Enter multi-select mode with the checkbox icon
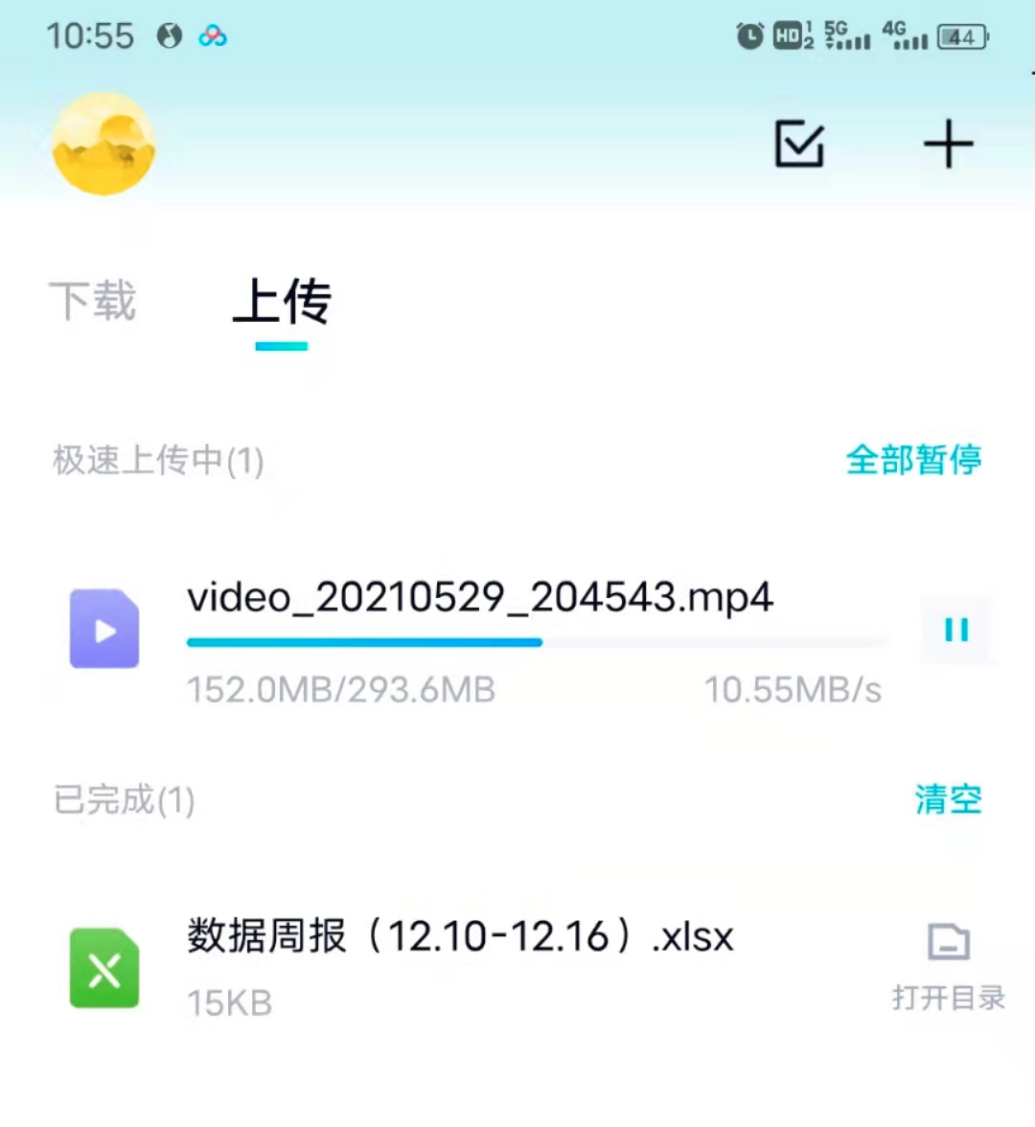The width and height of the screenshot is (1035, 1127). pyautogui.click(x=799, y=145)
